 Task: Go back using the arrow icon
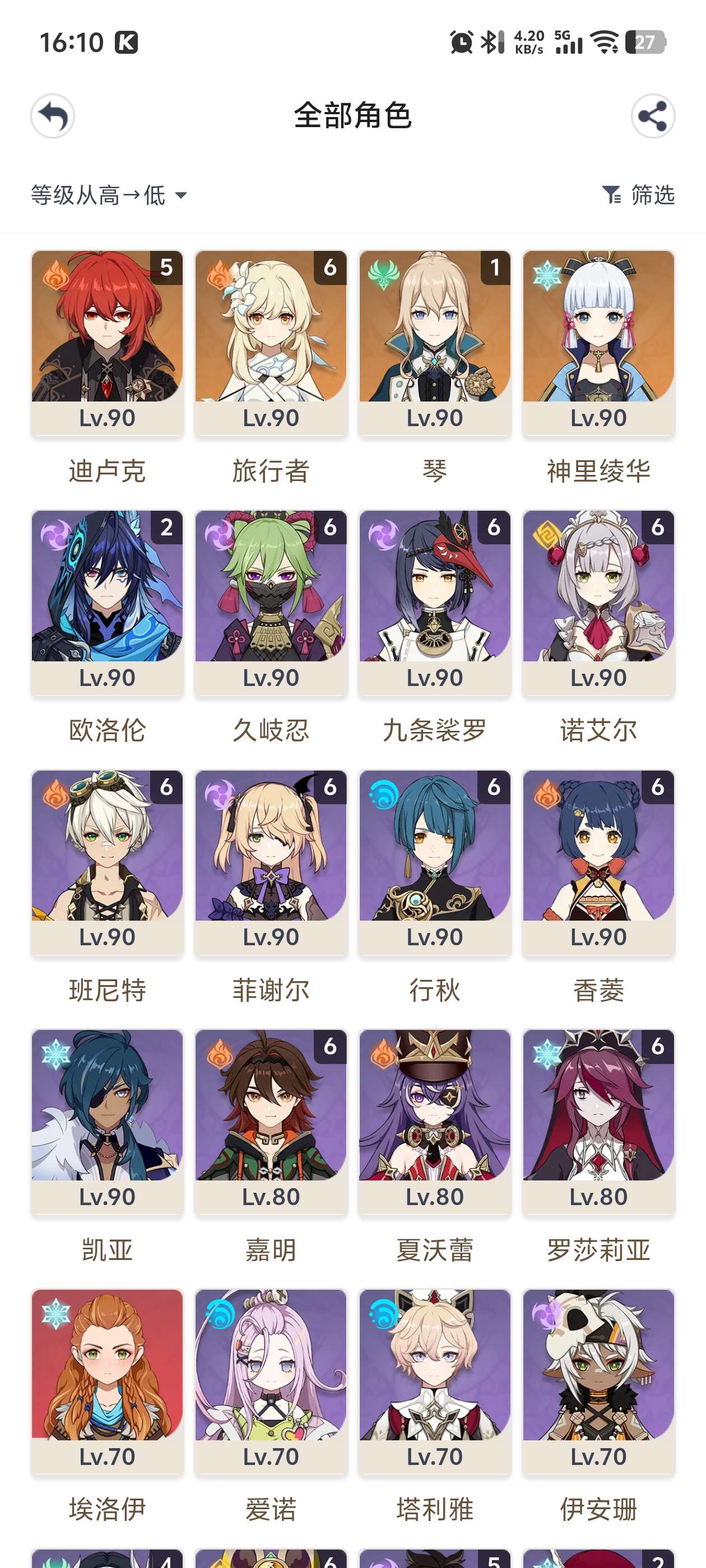point(53,116)
